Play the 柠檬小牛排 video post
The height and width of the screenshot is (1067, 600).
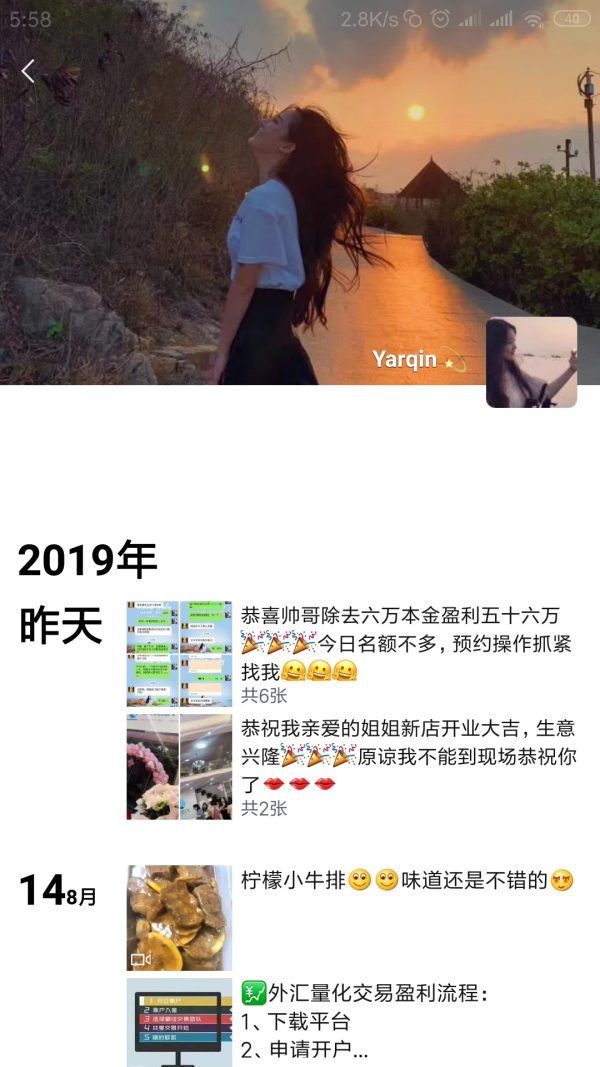tap(179, 918)
